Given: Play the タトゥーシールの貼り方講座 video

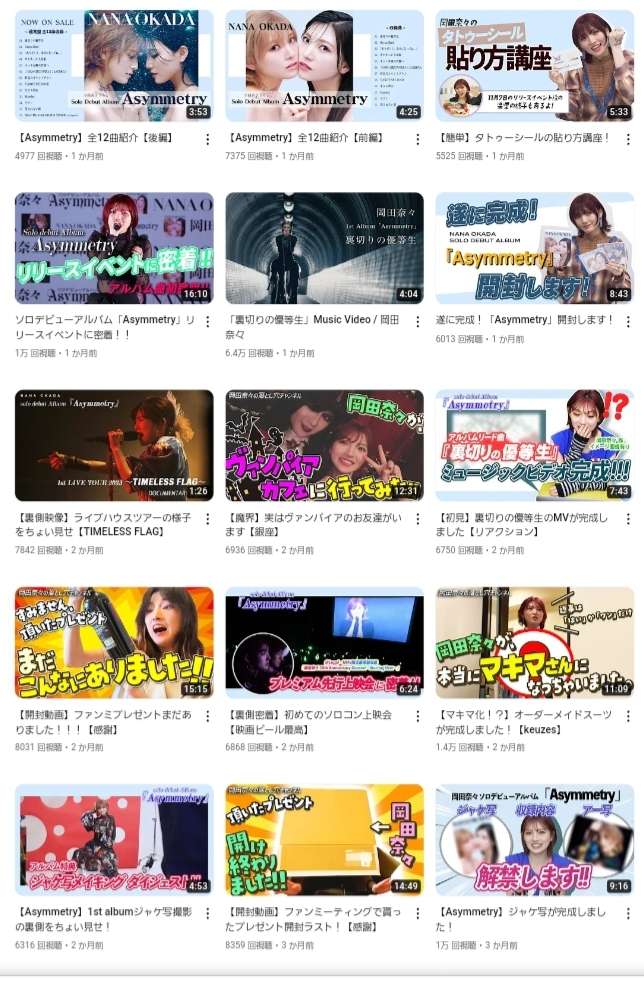Looking at the screenshot, I should [x=534, y=65].
